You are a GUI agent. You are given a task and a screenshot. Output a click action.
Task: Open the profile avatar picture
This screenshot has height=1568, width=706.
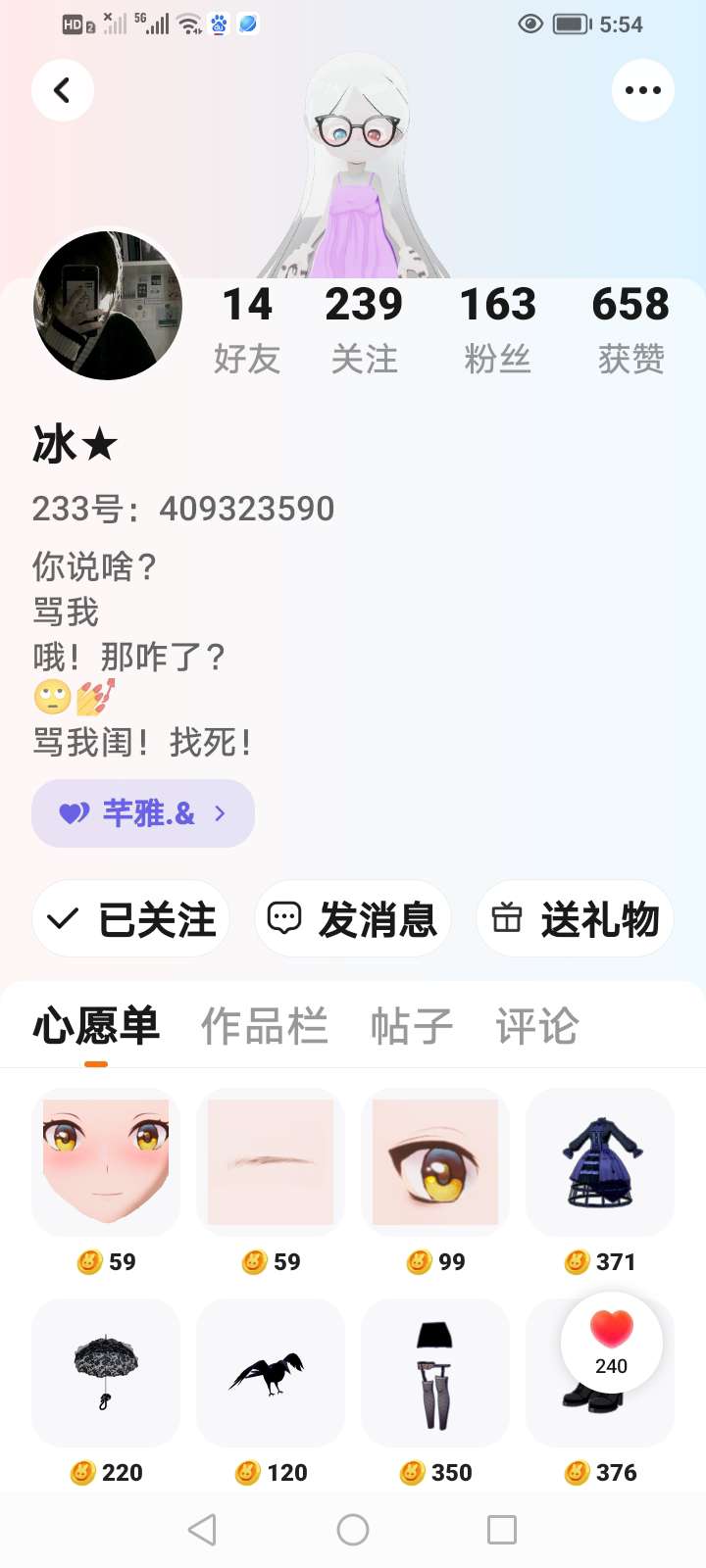pos(108,306)
